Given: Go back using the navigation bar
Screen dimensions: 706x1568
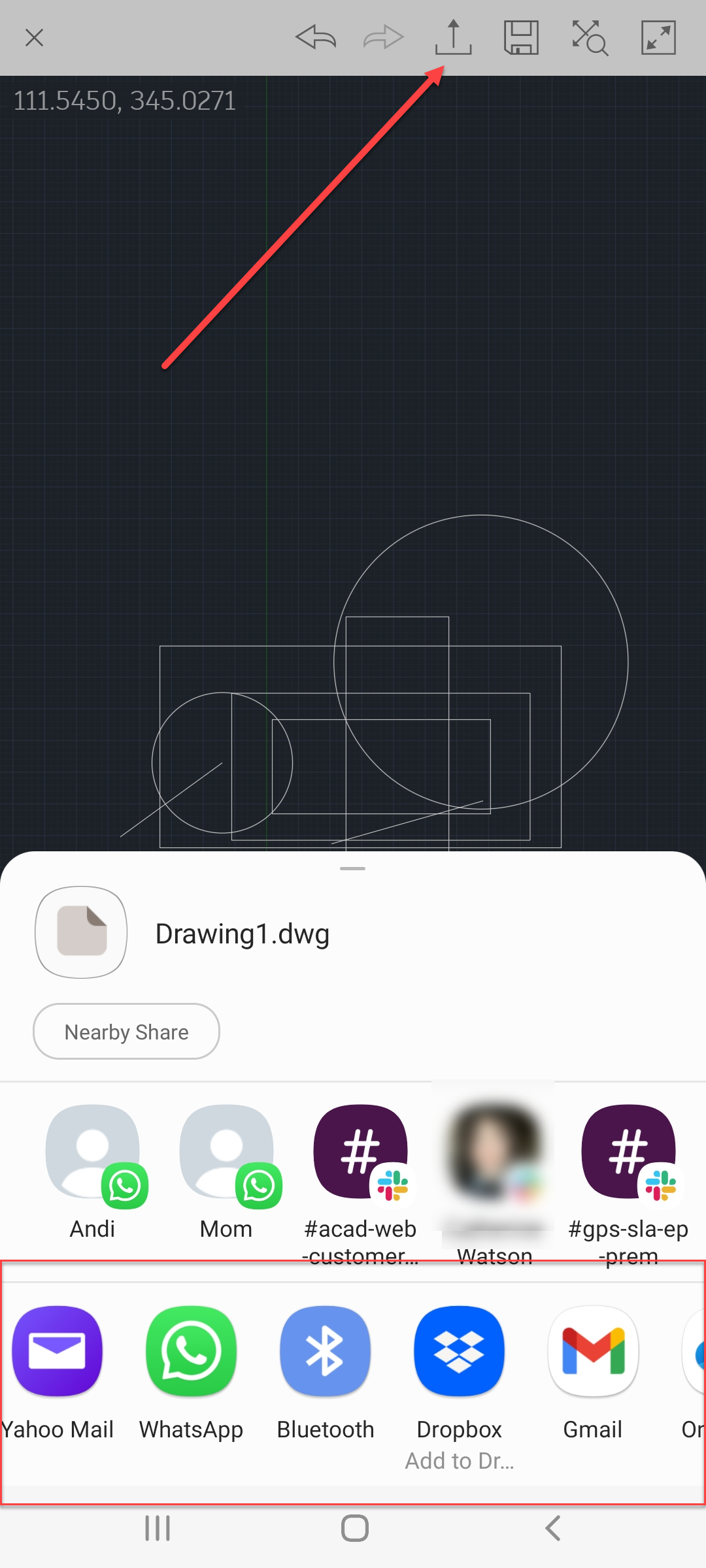Looking at the screenshot, I should tap(553, 1528).
